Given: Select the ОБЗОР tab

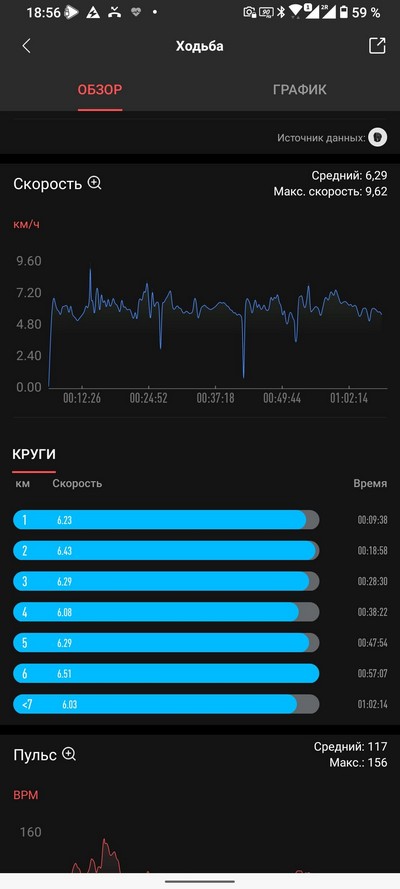Looking at the screenshot, I should click(x=100, y=90).
